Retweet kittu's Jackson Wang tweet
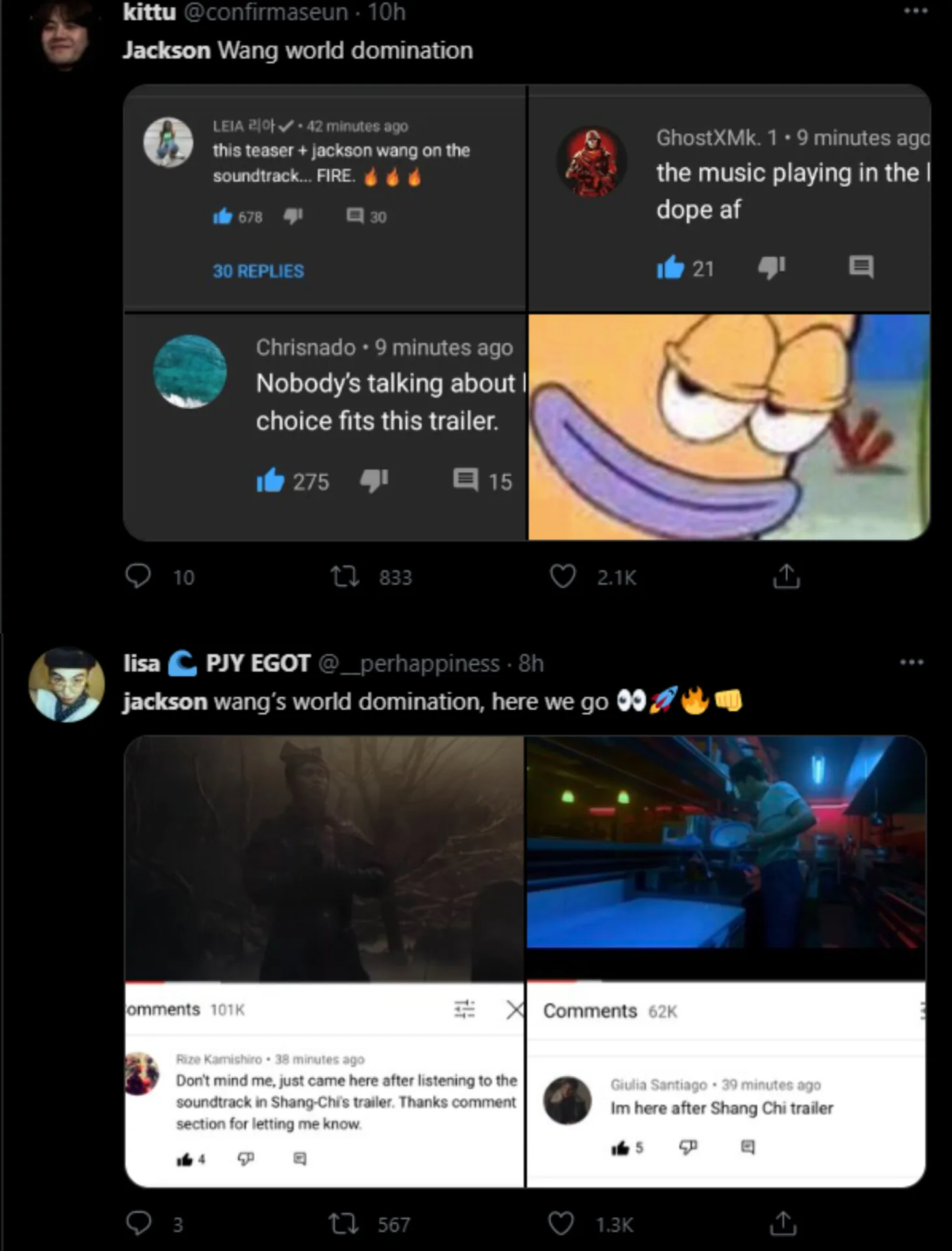This screenshot has height=1251, width=952. pyautogui.click(x=345, y=577)
